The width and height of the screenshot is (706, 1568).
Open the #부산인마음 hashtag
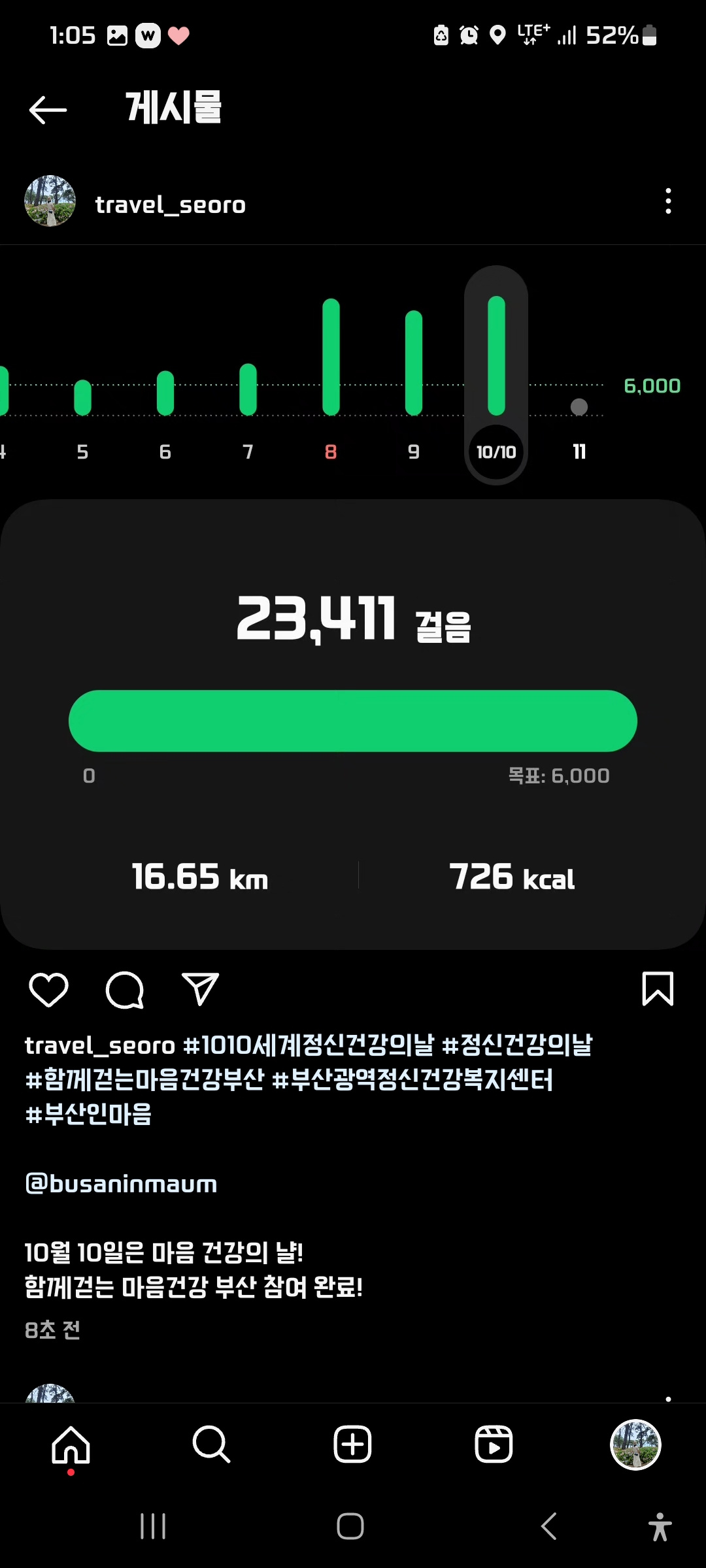click(88, 1115)
